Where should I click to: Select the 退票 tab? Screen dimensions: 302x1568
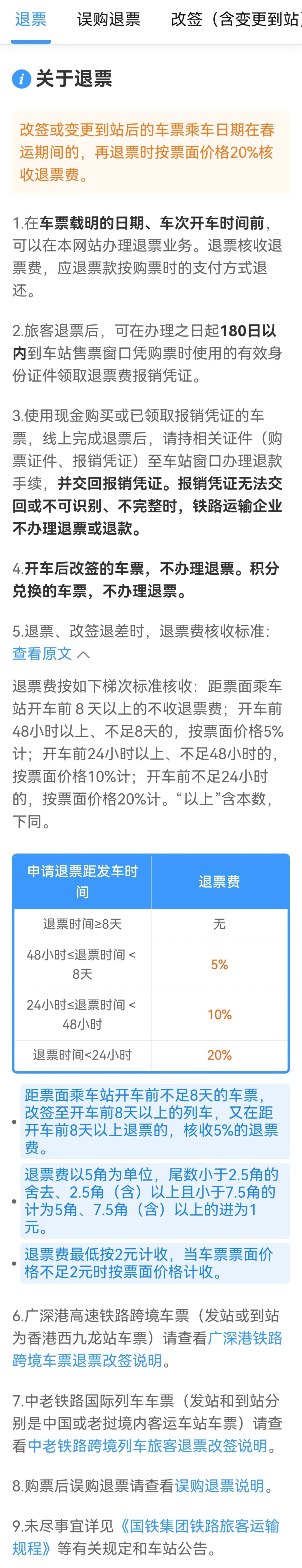[30, 20]
